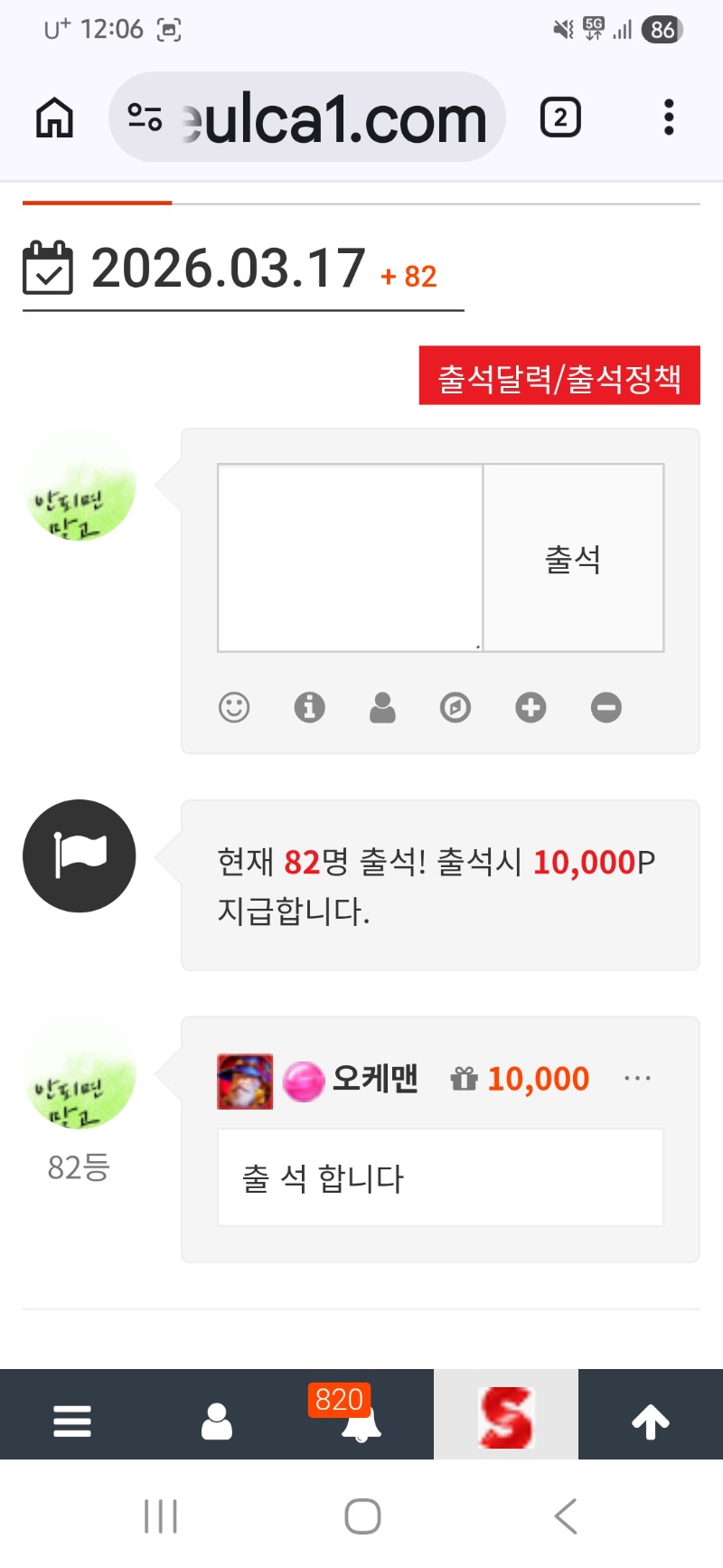Enlarge the text box with plus icon
Screen dimensions: 723x1568
click(531, 707)
